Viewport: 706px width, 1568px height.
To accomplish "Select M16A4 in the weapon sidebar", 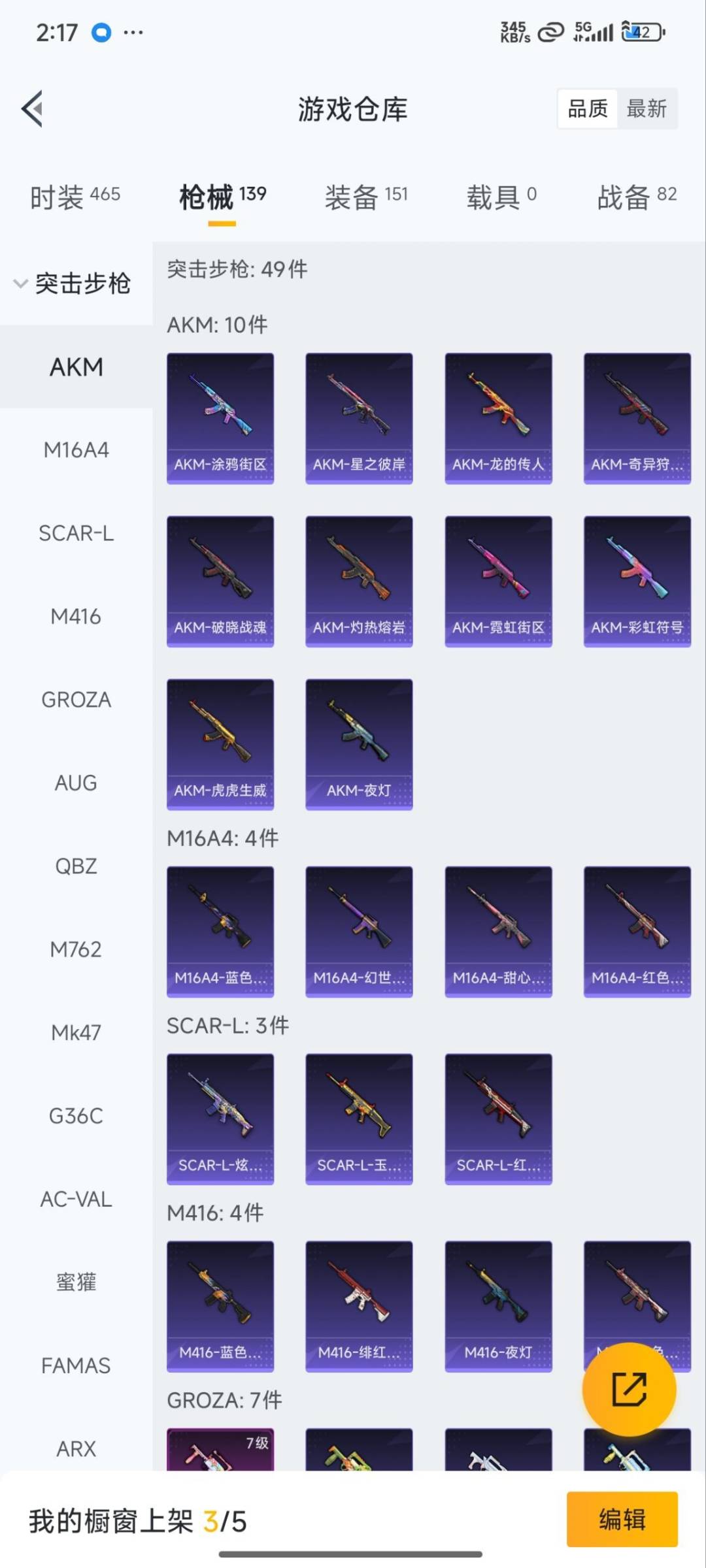I will pyautogui.click(x=76, y=450).
